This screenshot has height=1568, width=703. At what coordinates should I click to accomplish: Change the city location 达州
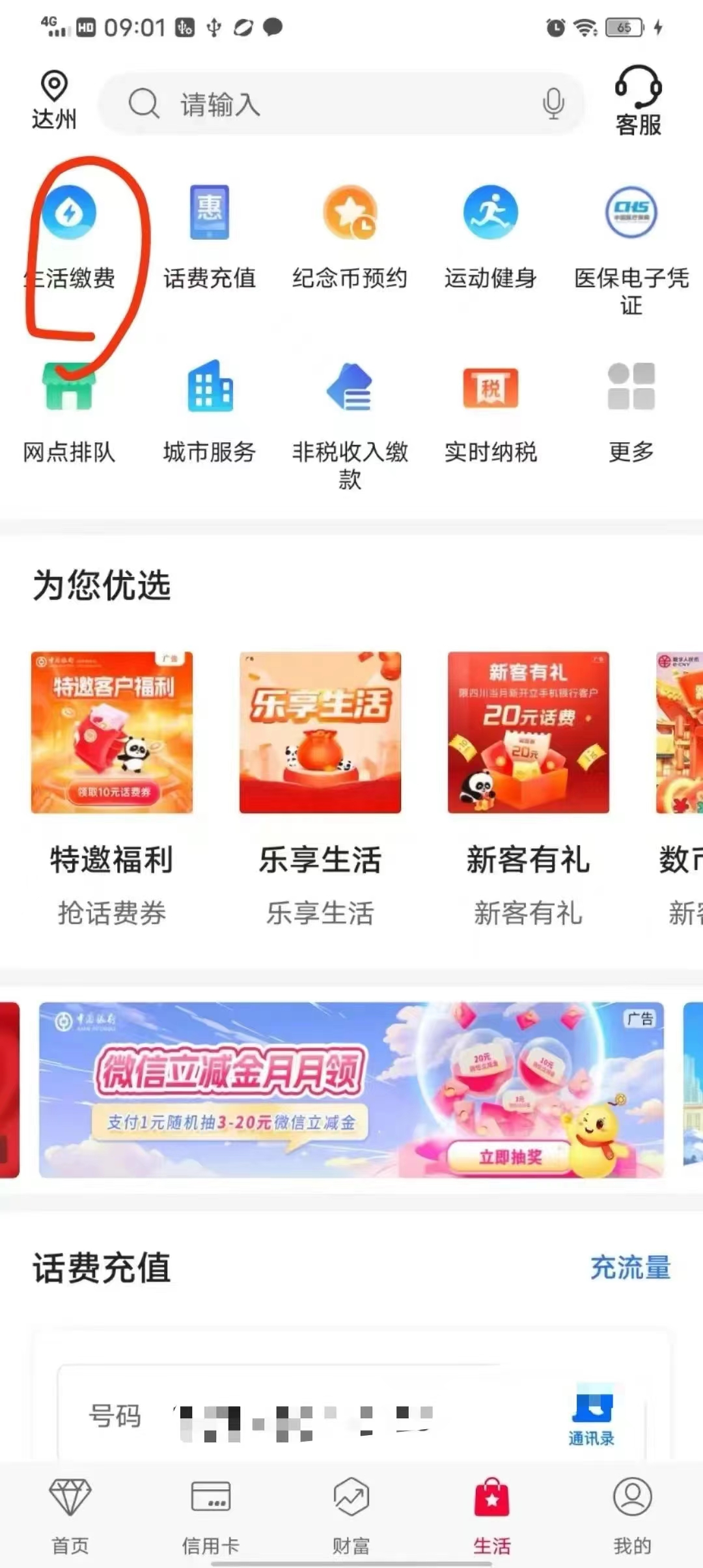[54, 101]
